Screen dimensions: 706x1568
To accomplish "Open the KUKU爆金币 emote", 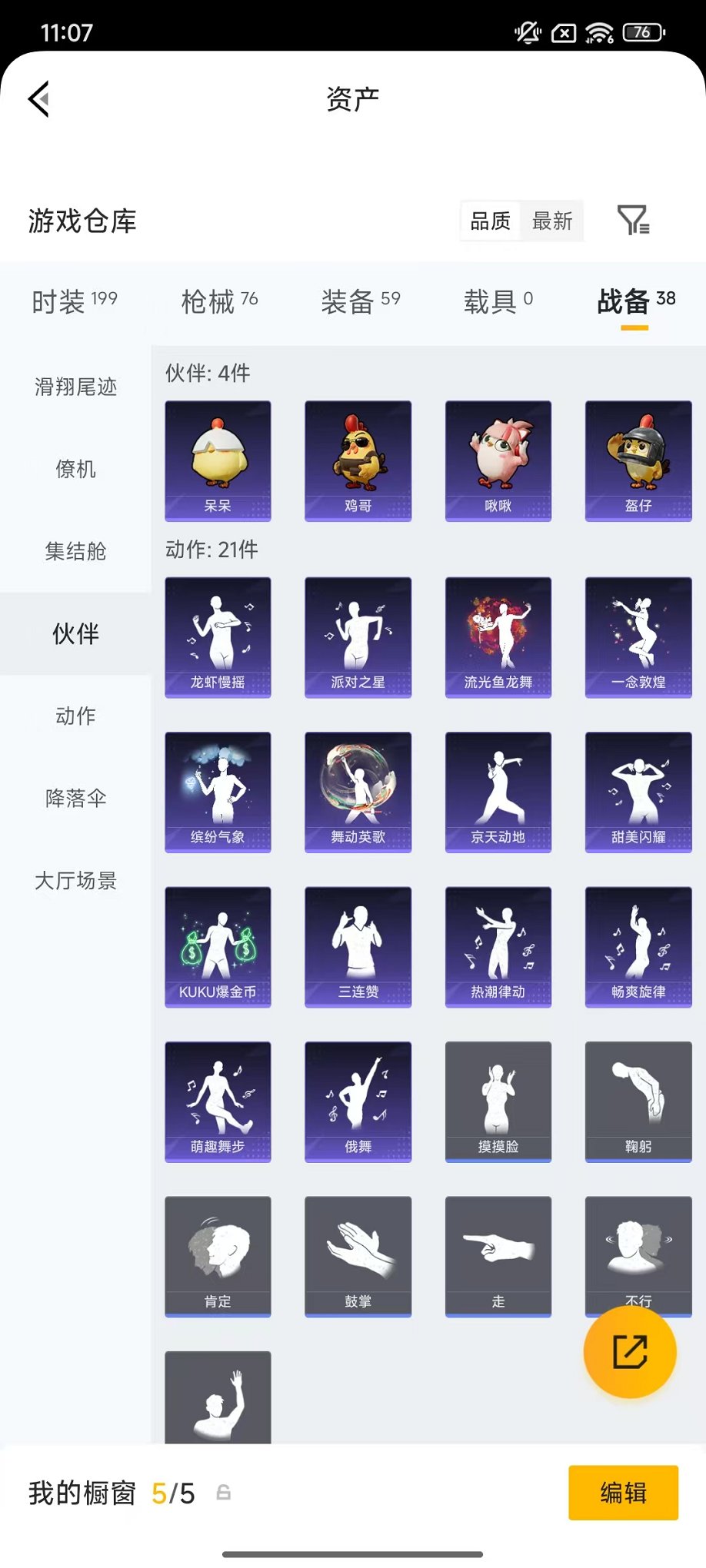I will (218, 945).
